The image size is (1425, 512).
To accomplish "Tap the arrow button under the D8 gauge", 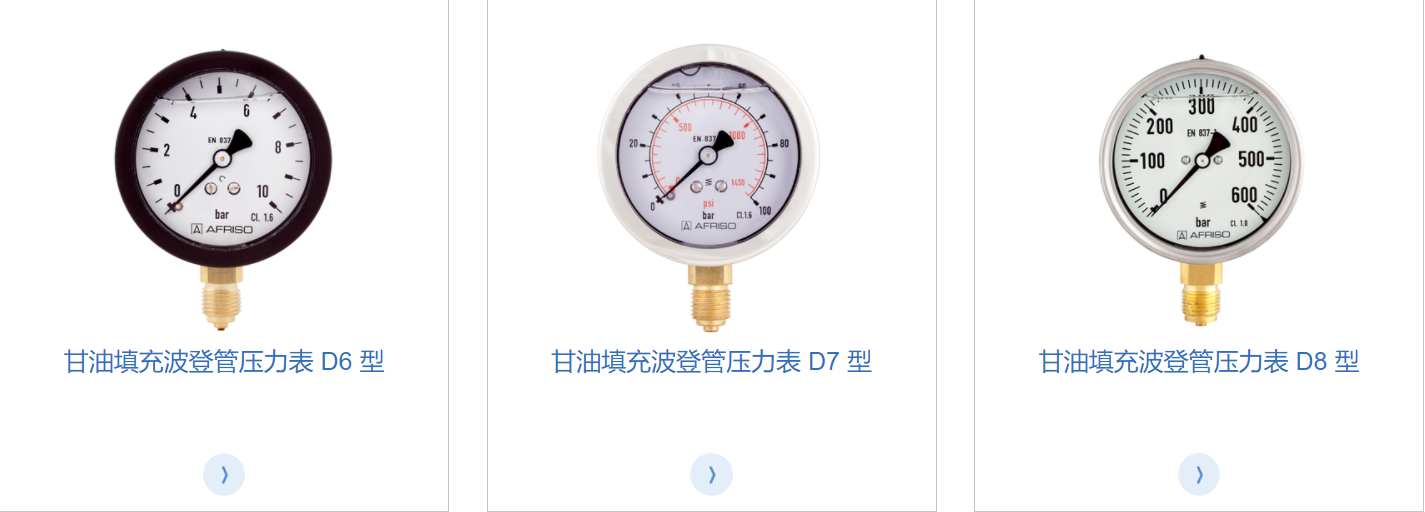I will [x=1199, y=475].
